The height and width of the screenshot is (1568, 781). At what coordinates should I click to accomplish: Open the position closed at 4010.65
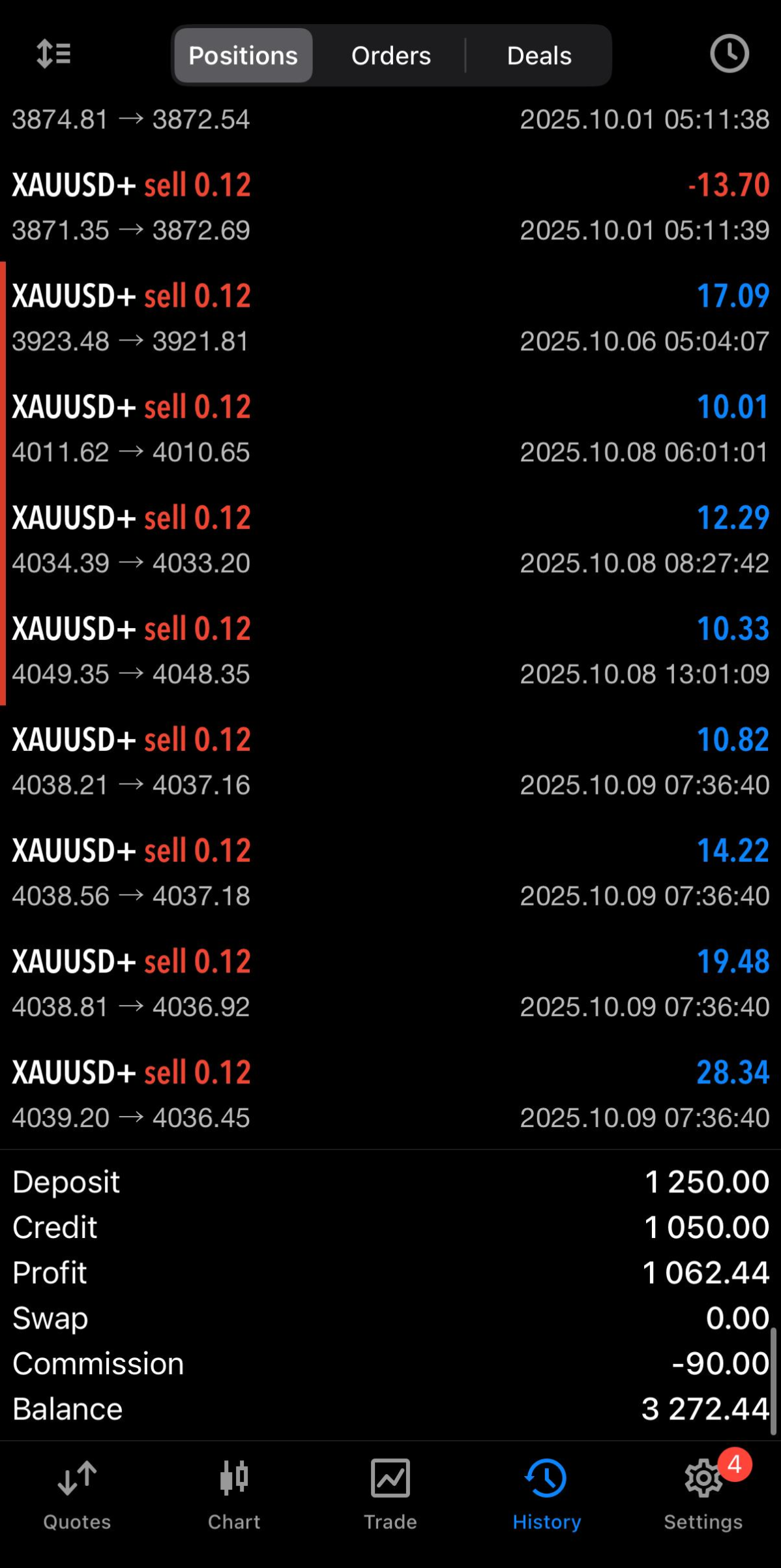click(x=390, y=429)
